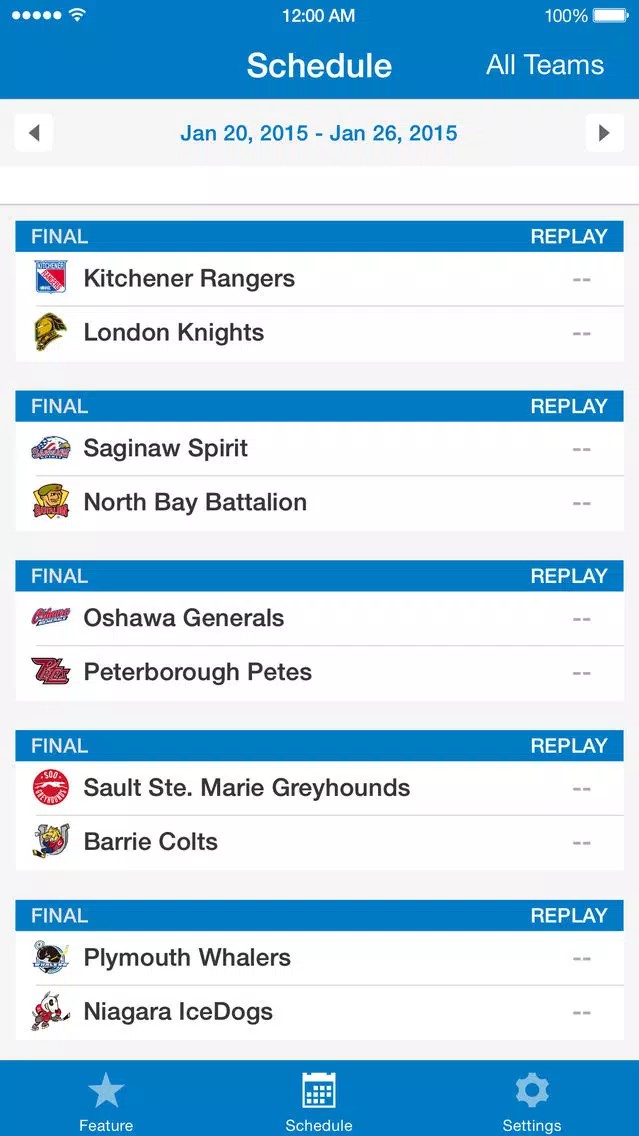Go to the previous week arrow
Screen dimensions: 639x1136
(33, 133)
